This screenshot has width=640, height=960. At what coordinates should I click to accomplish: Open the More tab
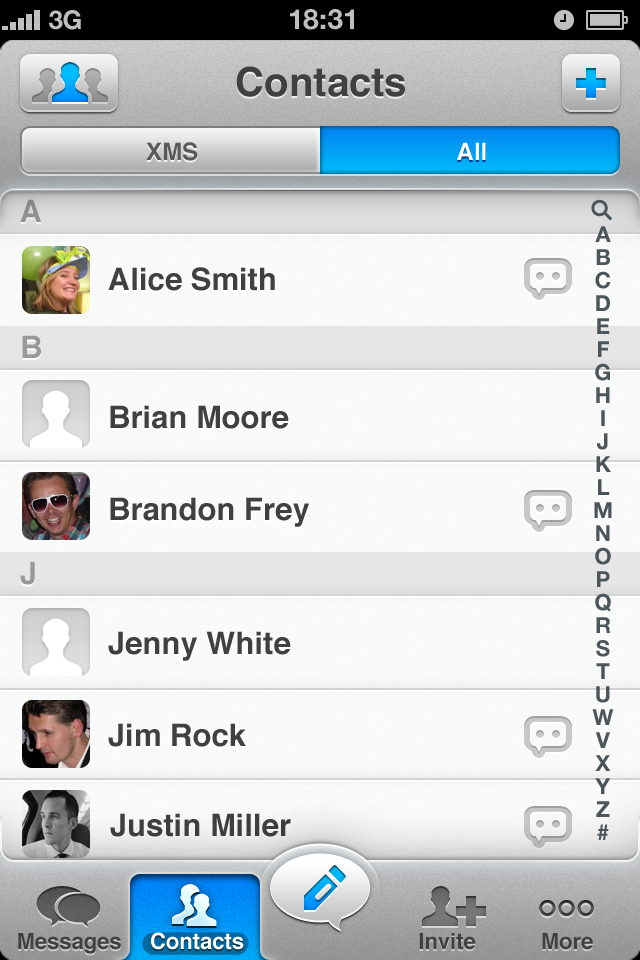click(x=566, y=918)
